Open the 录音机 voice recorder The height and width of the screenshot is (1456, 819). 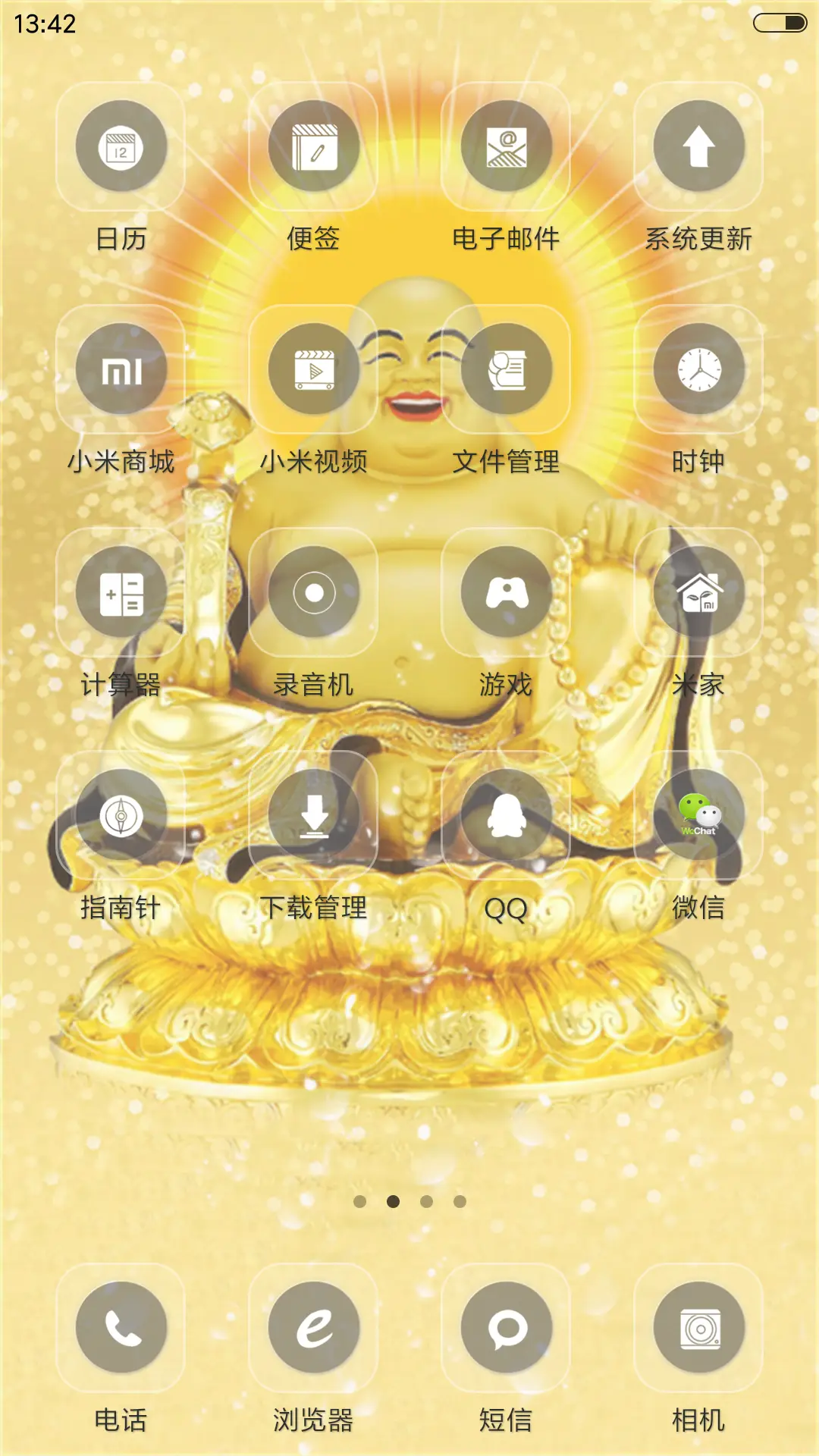[315, 593]
